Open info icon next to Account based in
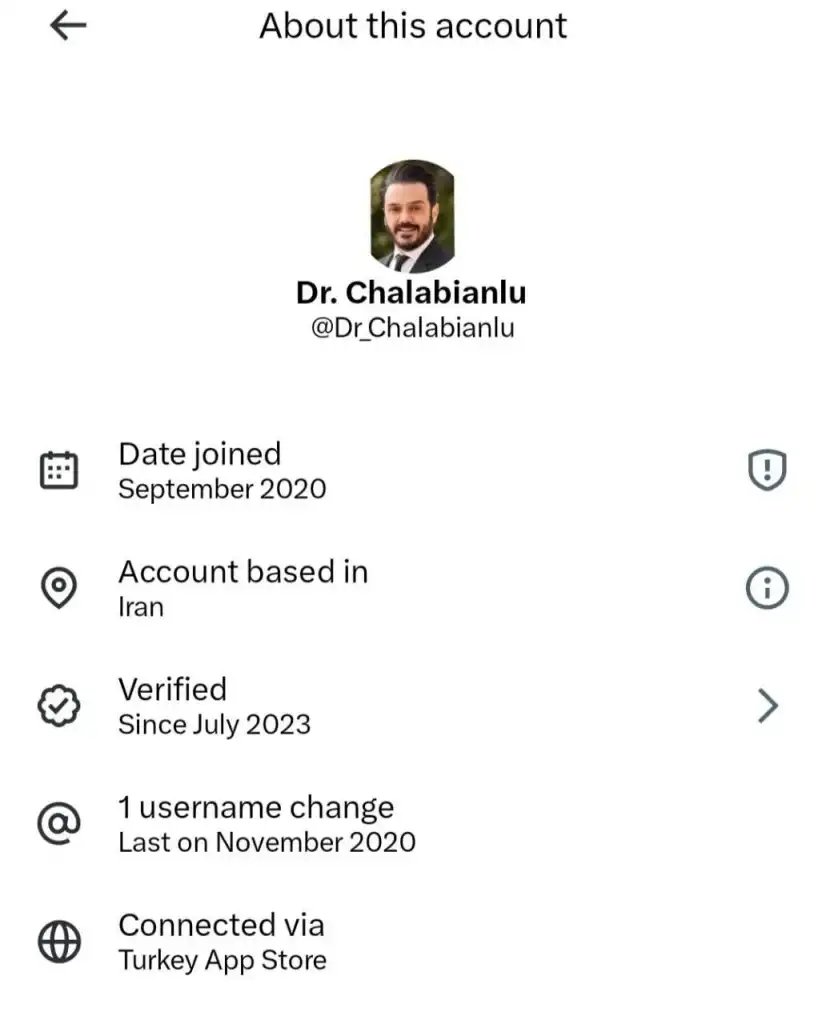 [x=767, y=589]
